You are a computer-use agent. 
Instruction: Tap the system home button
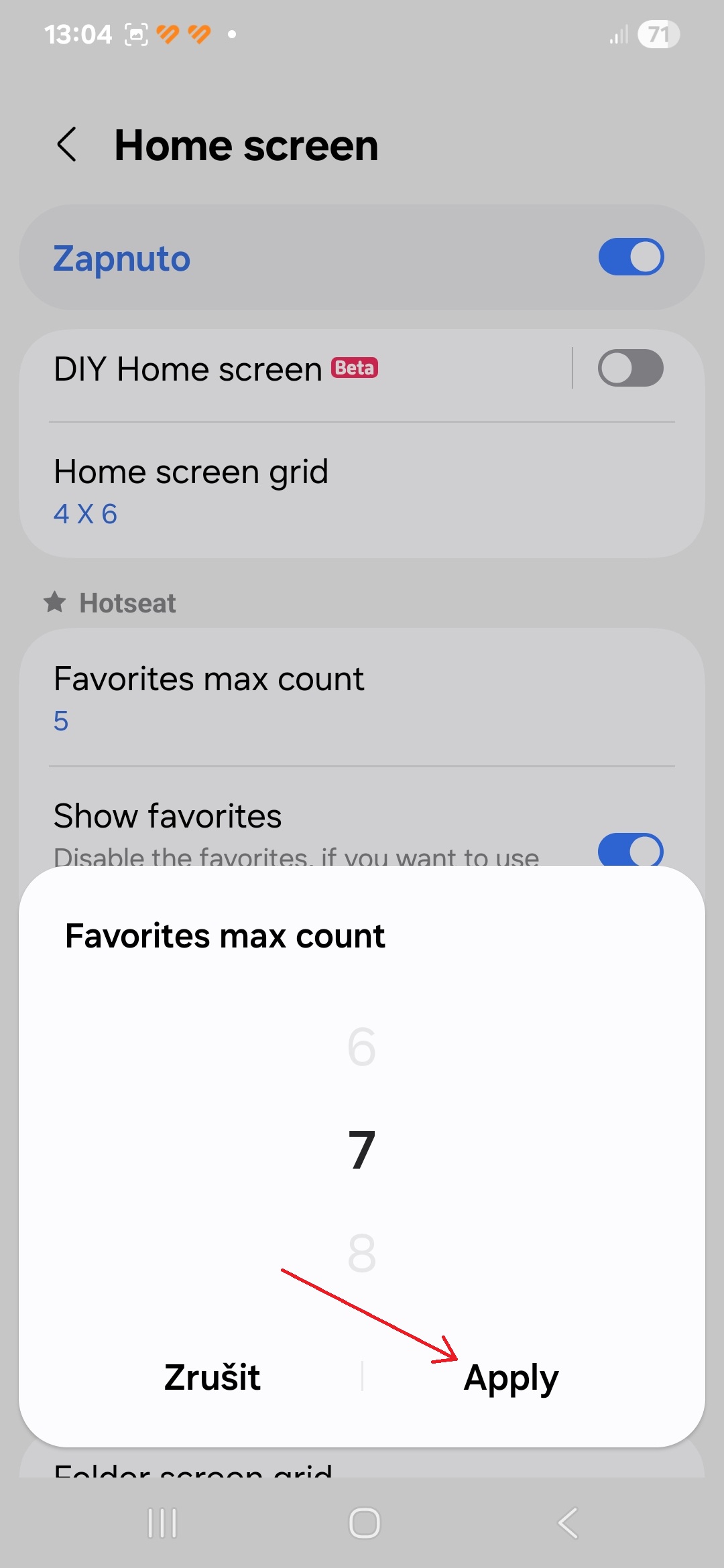[365, 1523]
